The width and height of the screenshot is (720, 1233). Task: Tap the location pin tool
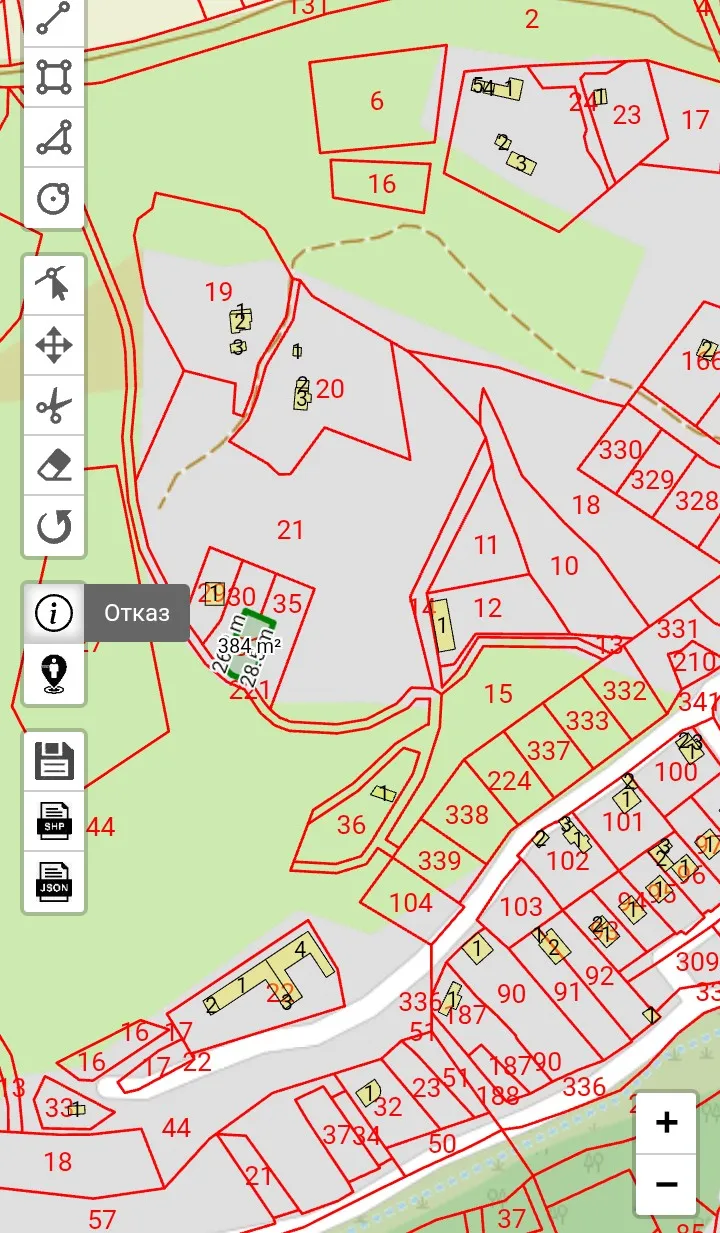(x=54, y=672)
